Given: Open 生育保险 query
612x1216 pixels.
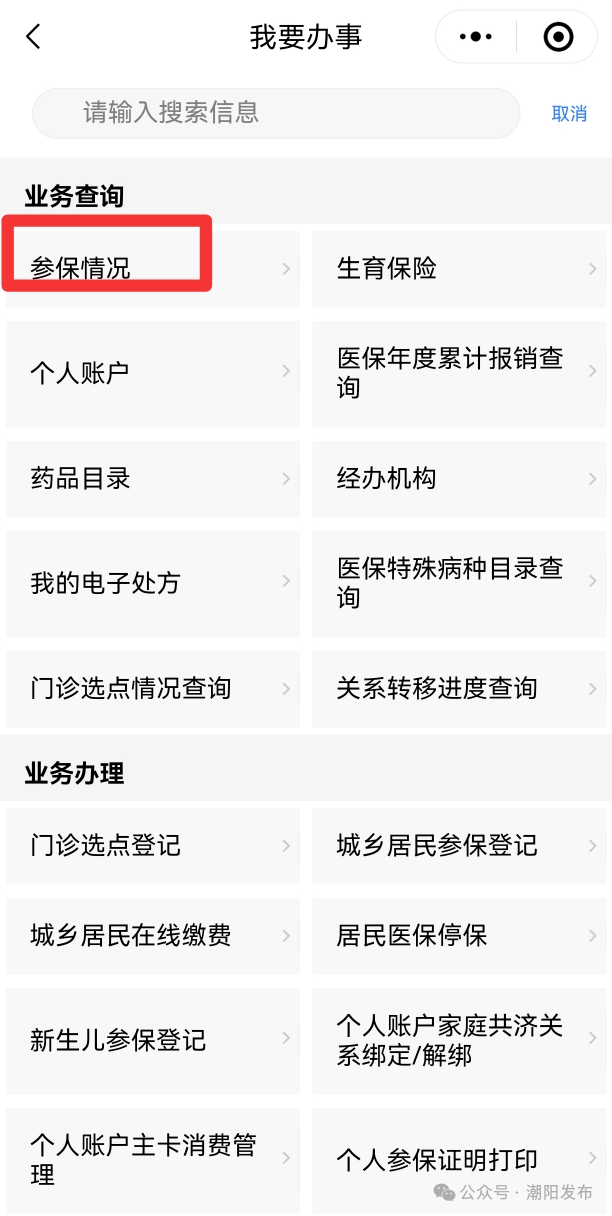Looking at the screenshot, I should 458,269.
